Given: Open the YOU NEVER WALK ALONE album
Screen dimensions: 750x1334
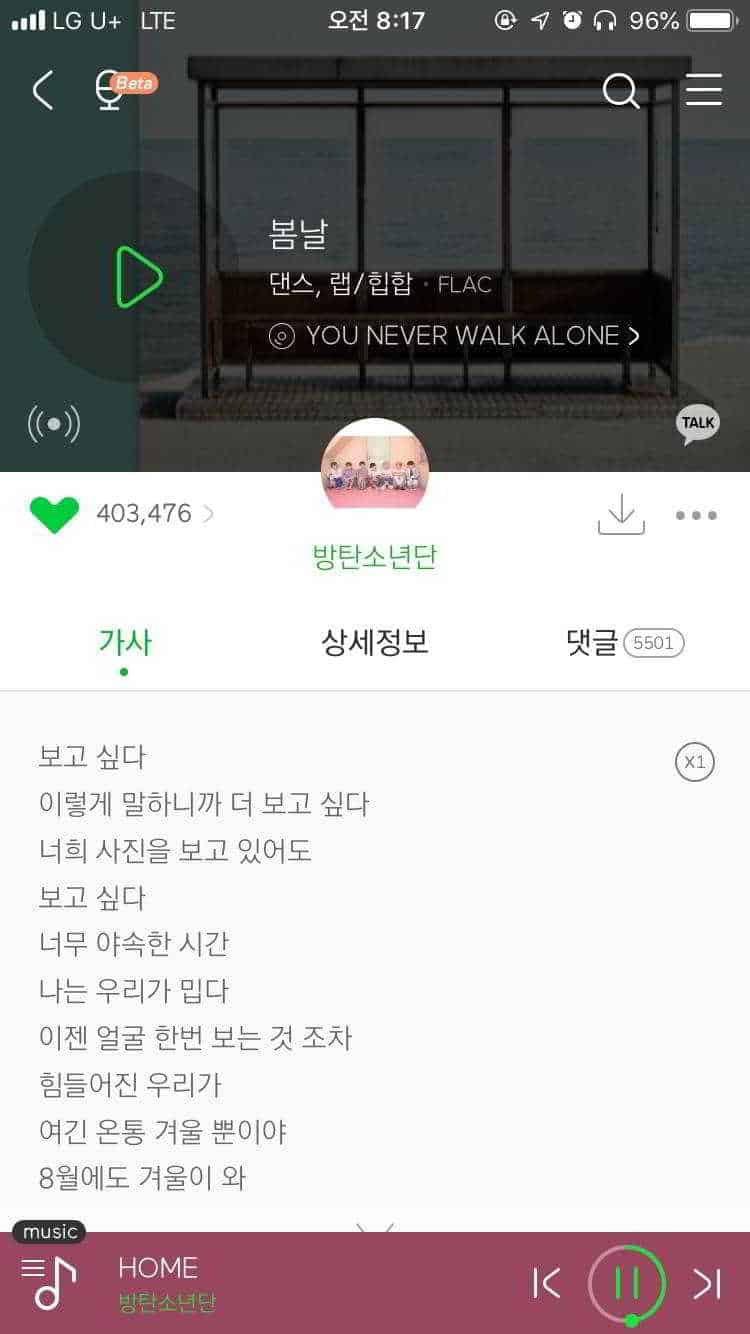Looking at the screenshot, I should tap(455, 336).
